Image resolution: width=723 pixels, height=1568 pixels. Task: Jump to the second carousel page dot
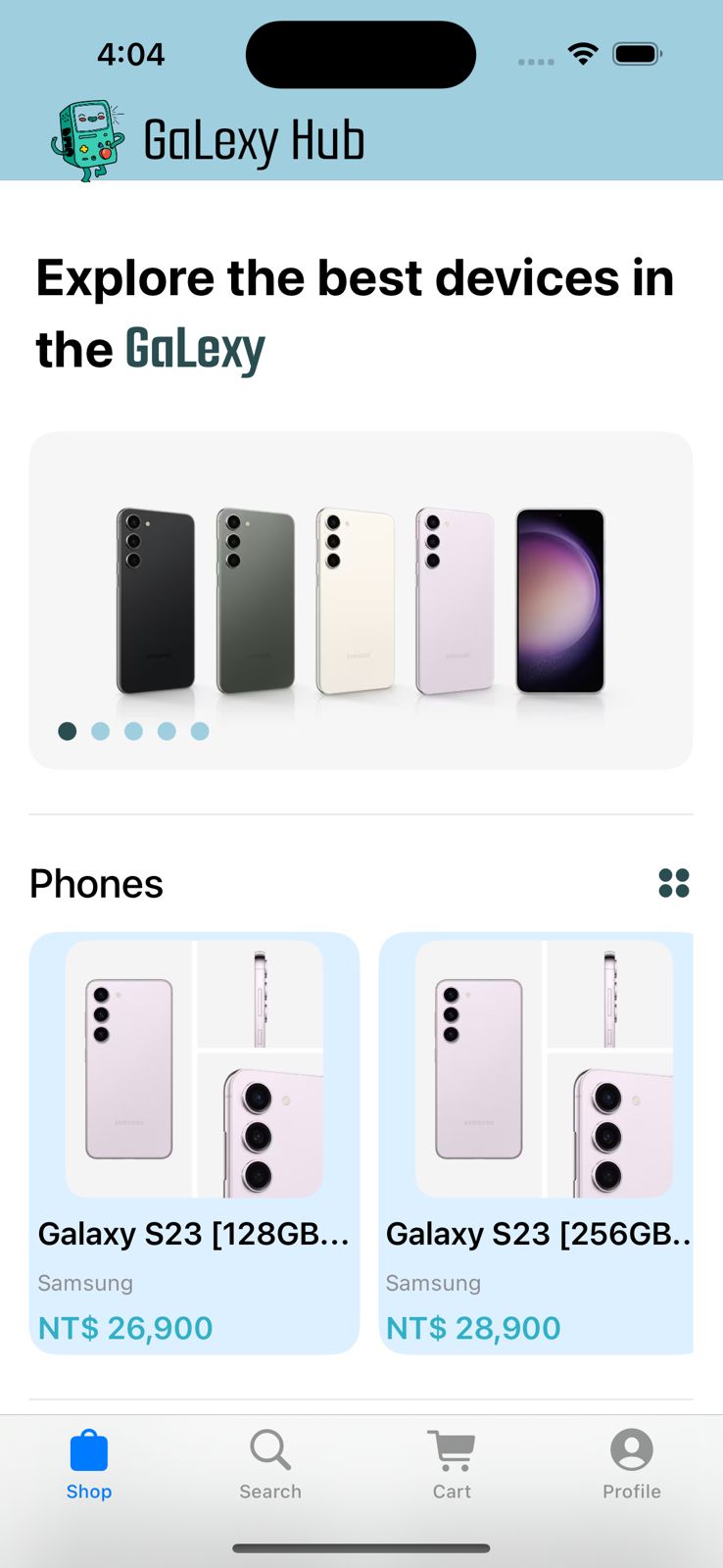click(x=100, y=731)
